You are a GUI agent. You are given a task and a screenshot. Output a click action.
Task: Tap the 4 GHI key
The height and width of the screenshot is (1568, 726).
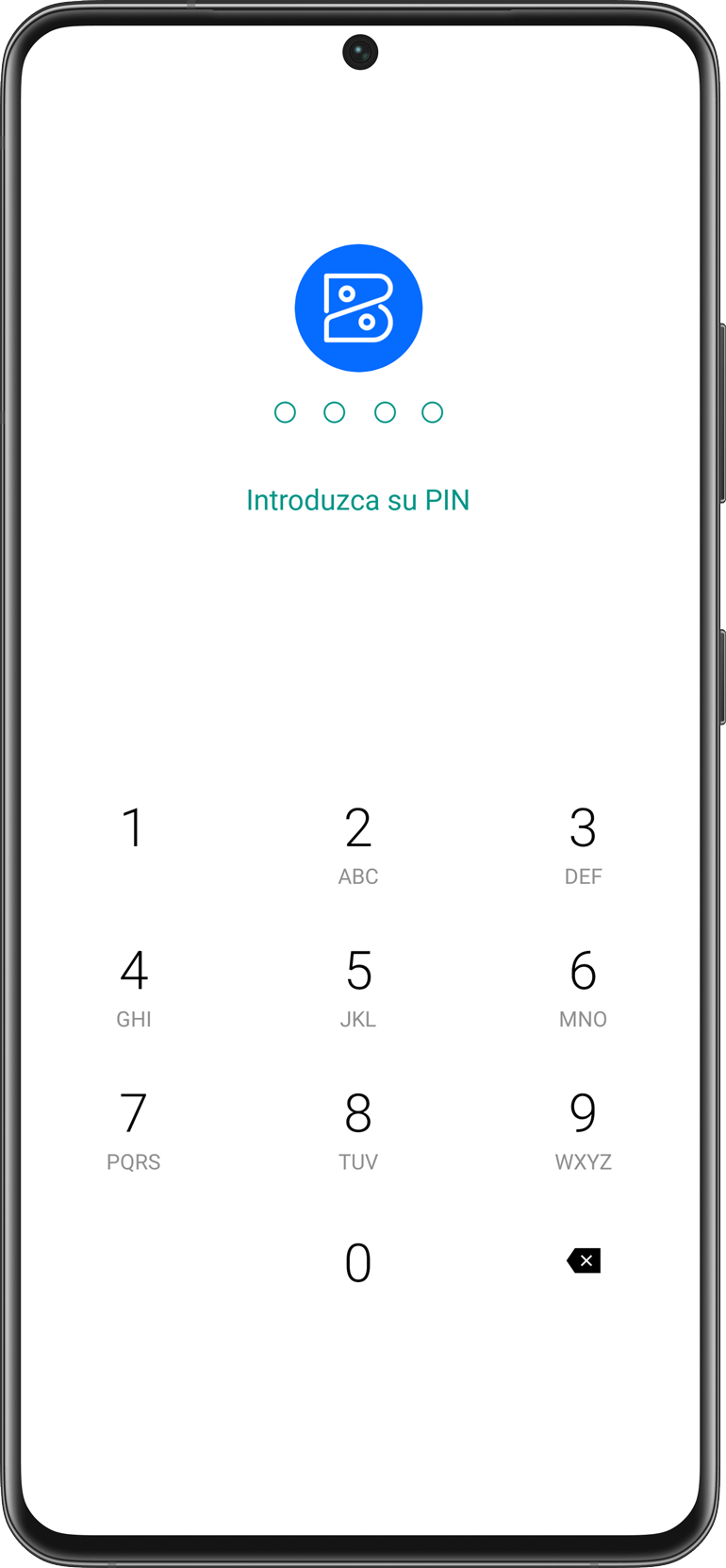point(134,987)
